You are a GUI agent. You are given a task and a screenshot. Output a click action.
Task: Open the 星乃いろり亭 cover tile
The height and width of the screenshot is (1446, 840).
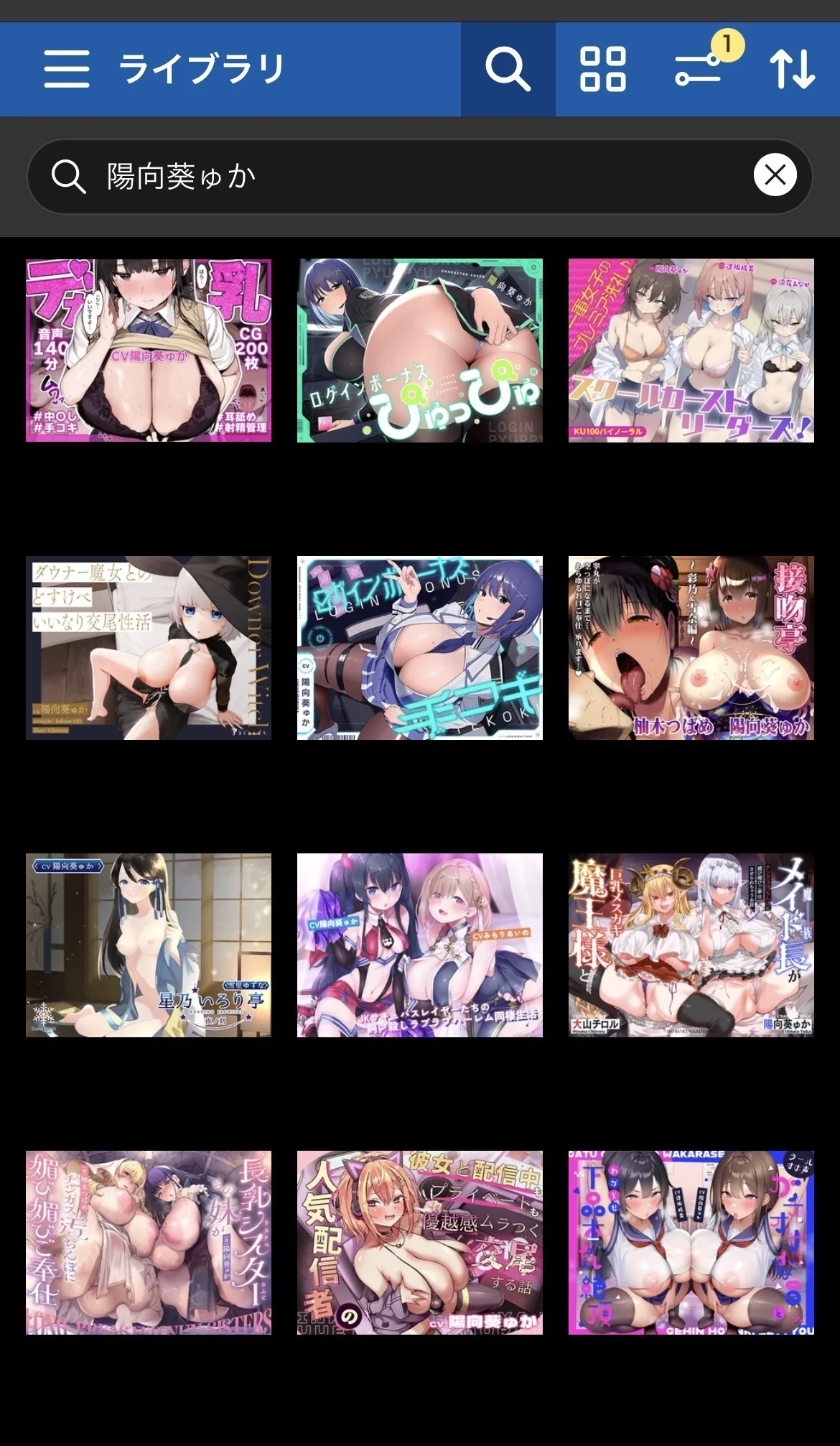point(149,945)
